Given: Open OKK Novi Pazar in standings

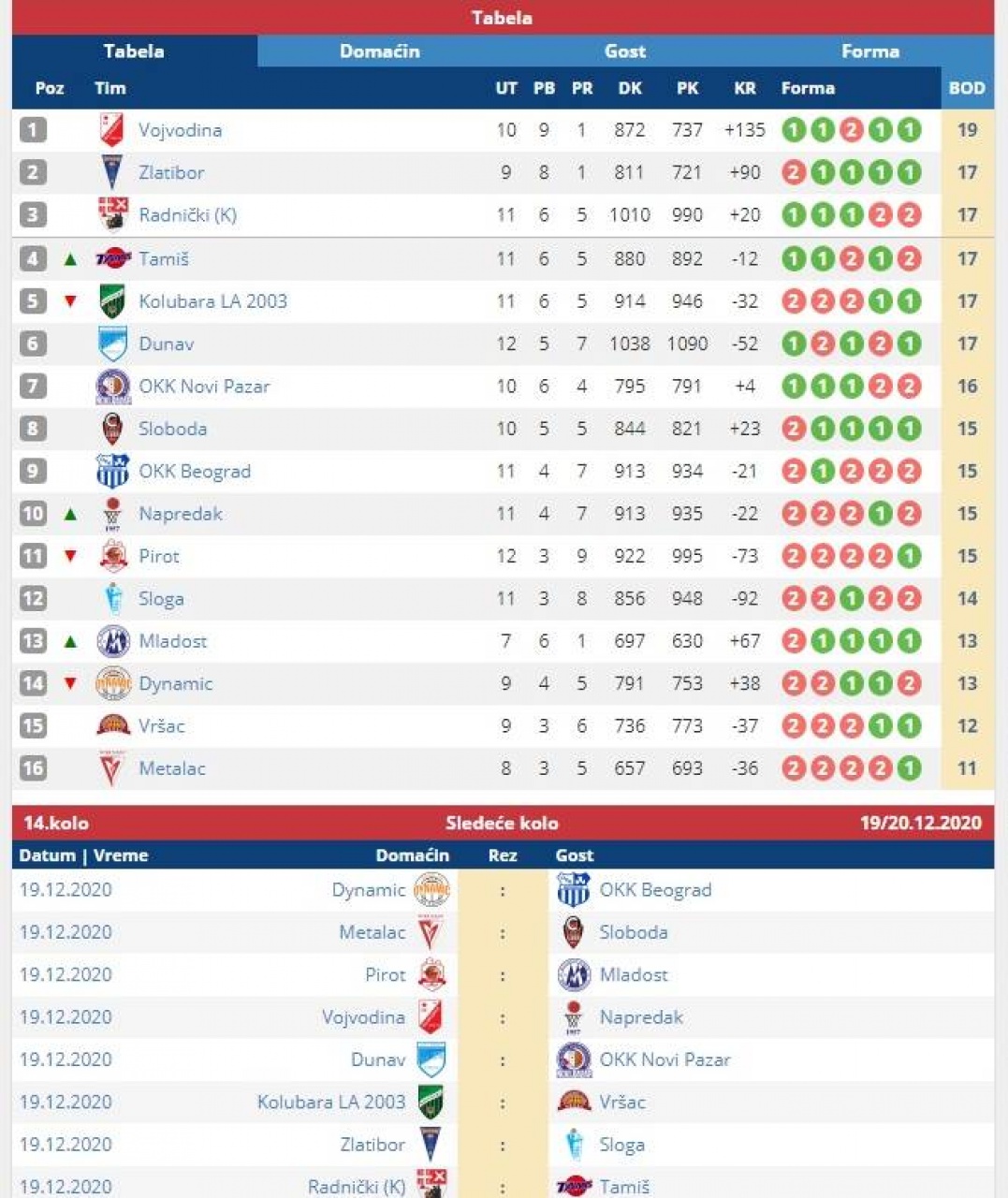Looking at the screenshot, I should tap(204, 387).
